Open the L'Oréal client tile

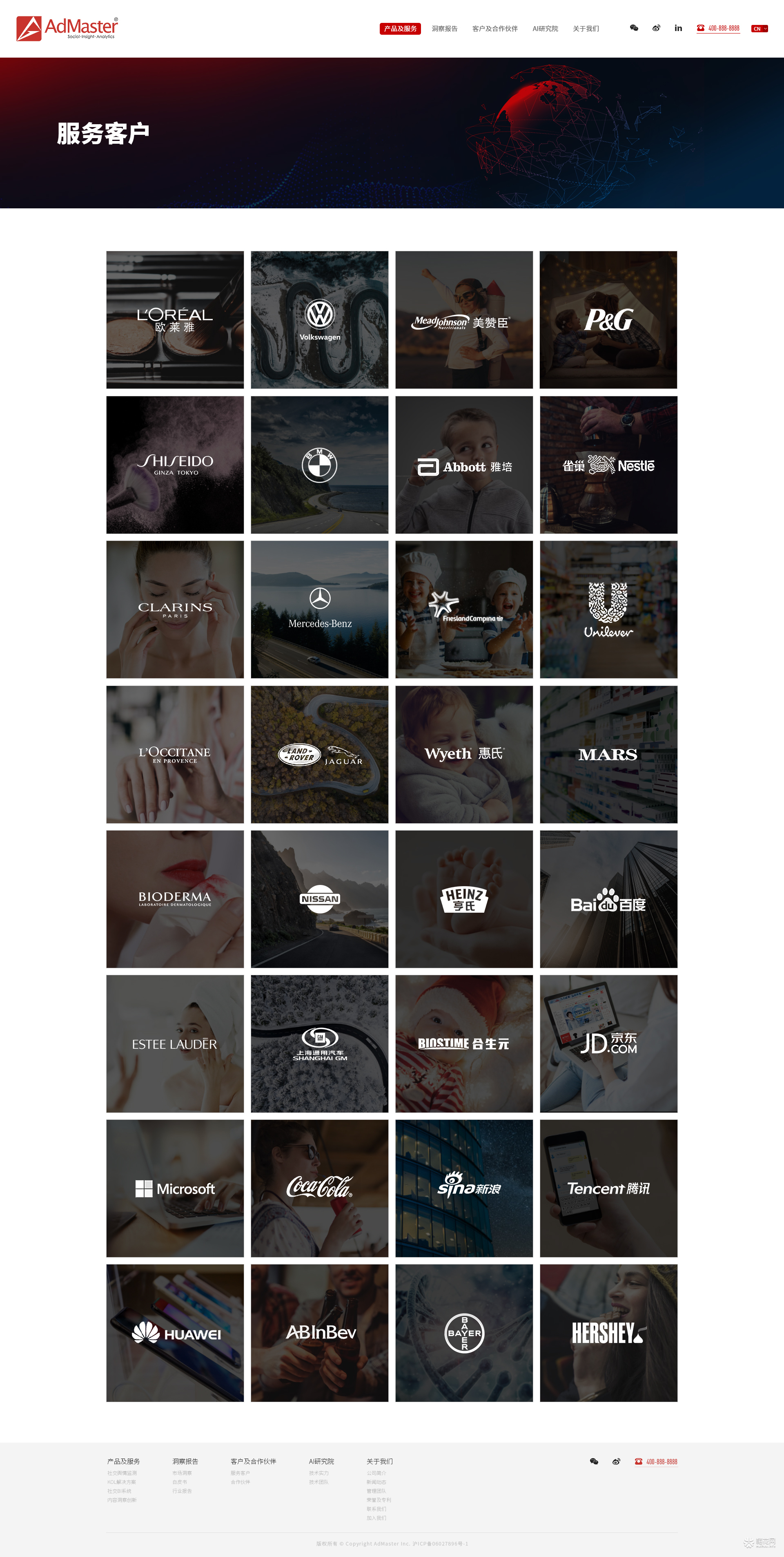[x=174, y=320]
